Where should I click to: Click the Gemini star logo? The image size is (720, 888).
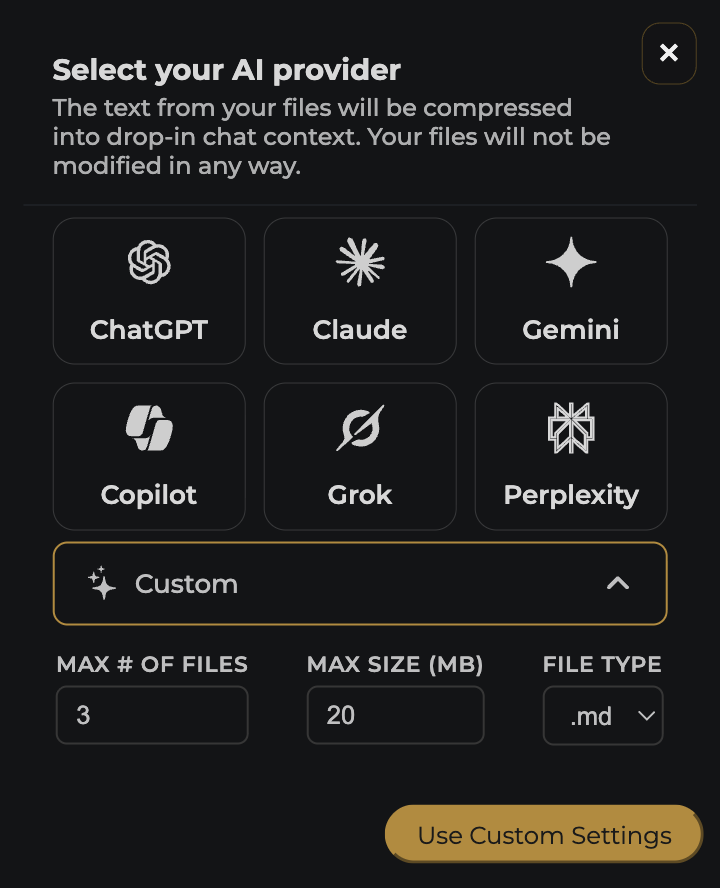(x=570, y=261)
